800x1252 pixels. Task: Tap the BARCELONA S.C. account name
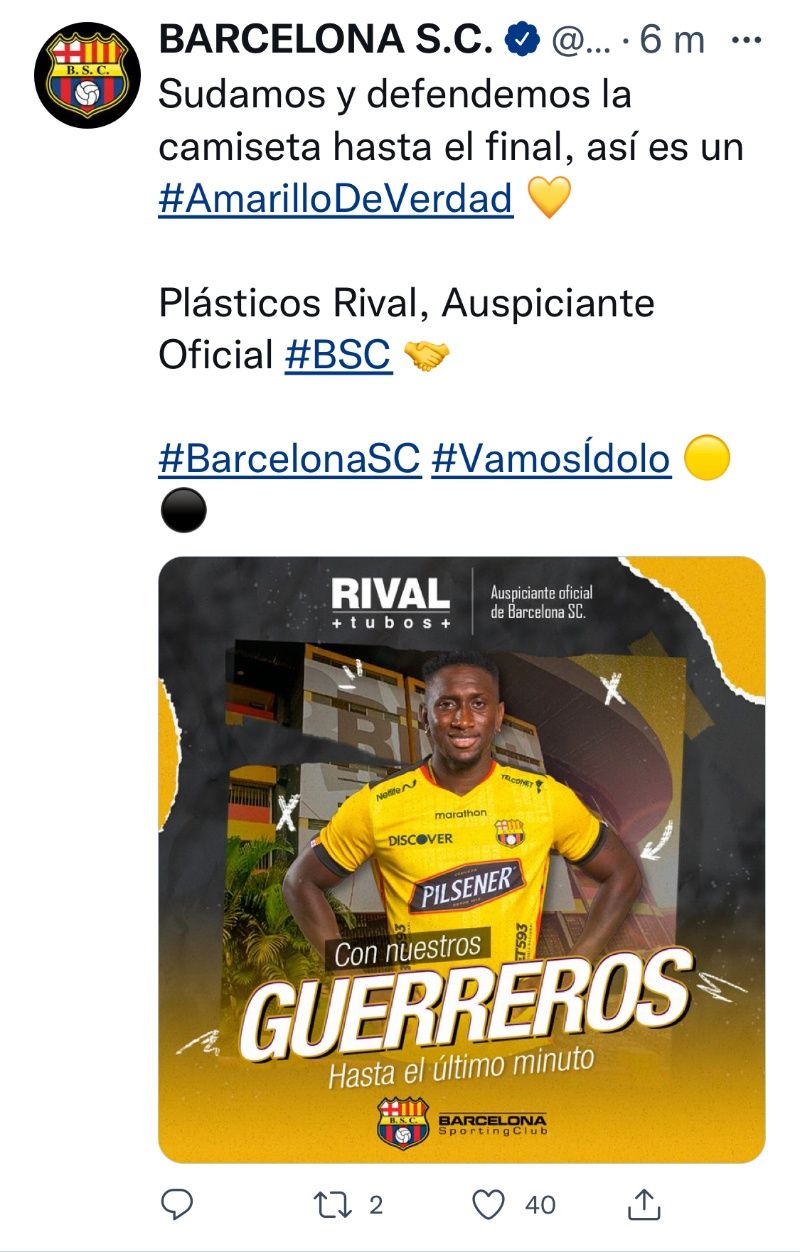pyautogui.click(x=326, y=40)
